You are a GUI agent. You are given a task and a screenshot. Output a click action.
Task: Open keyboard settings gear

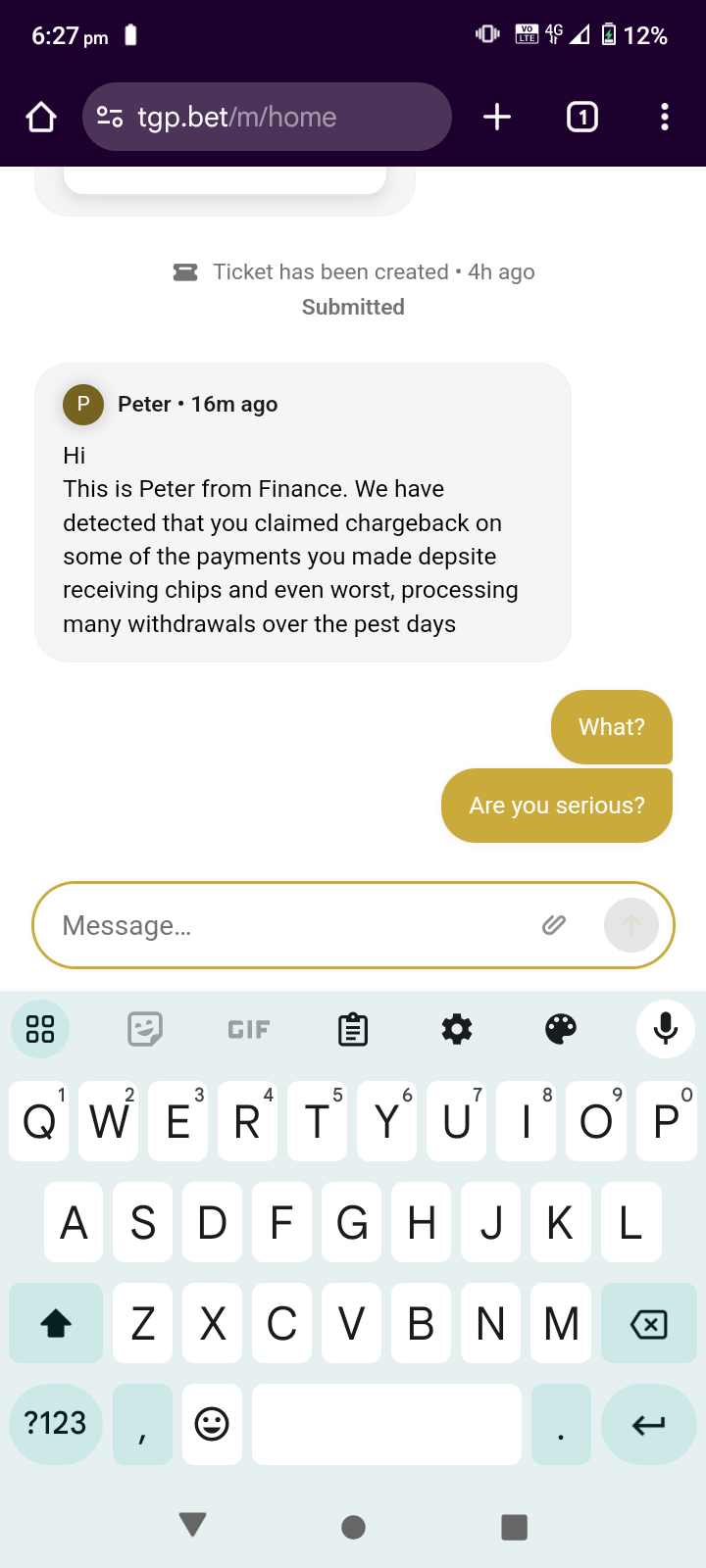click(457, 1029)
